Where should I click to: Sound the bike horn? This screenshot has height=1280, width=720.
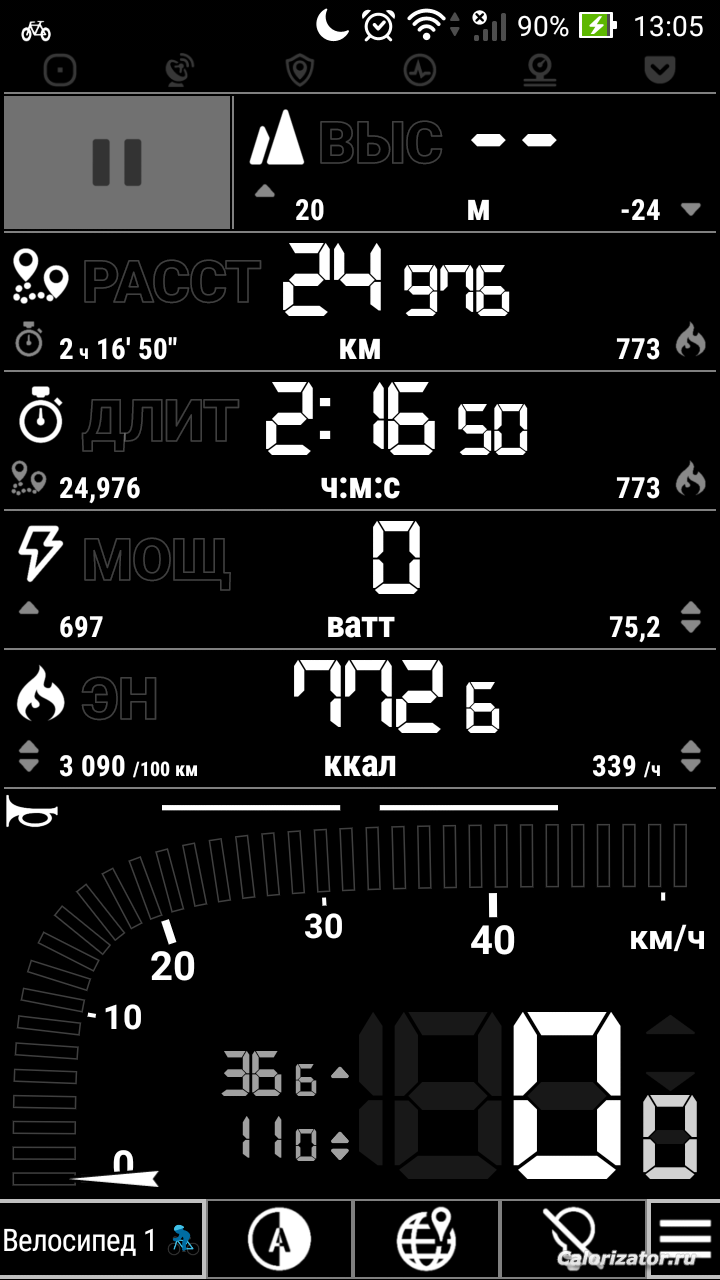coord(32,812)
